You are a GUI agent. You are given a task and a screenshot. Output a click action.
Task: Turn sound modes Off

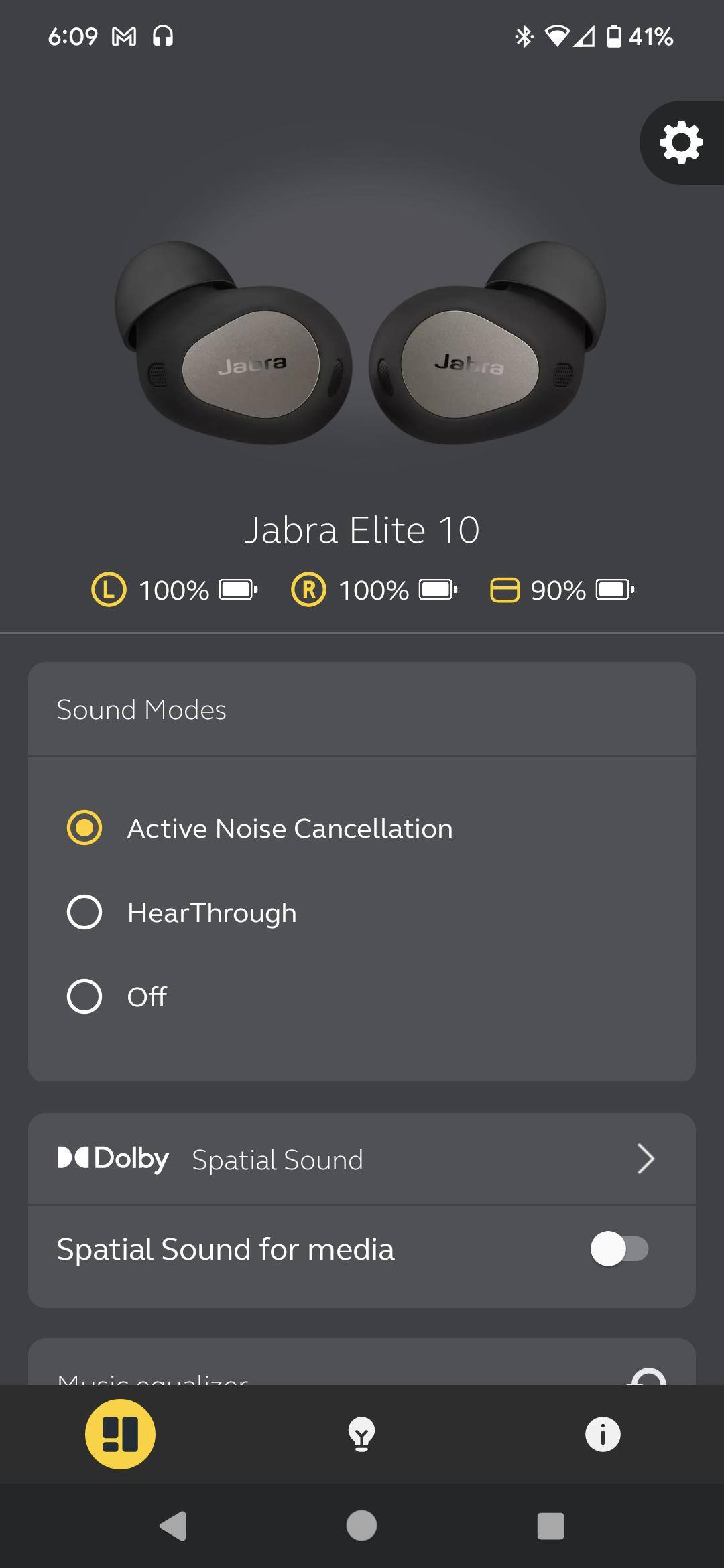point(84,996)
